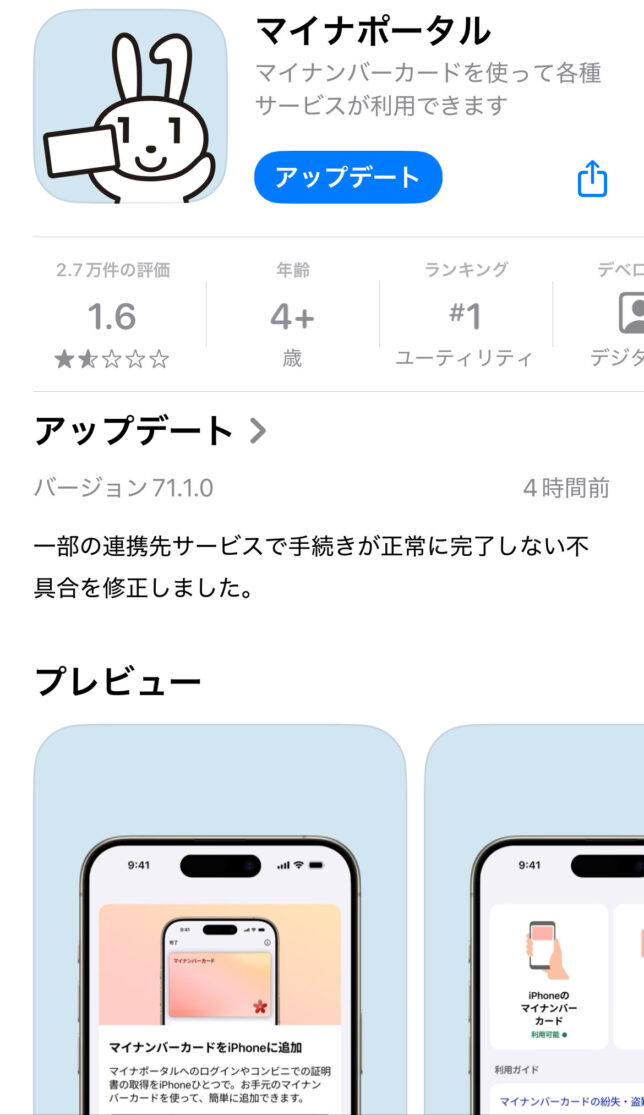644x1115 pixels.
Task: Open the first preview screenshot of マイナンバーカードをiPhoneに追加
Action: [x=220, y=920]
